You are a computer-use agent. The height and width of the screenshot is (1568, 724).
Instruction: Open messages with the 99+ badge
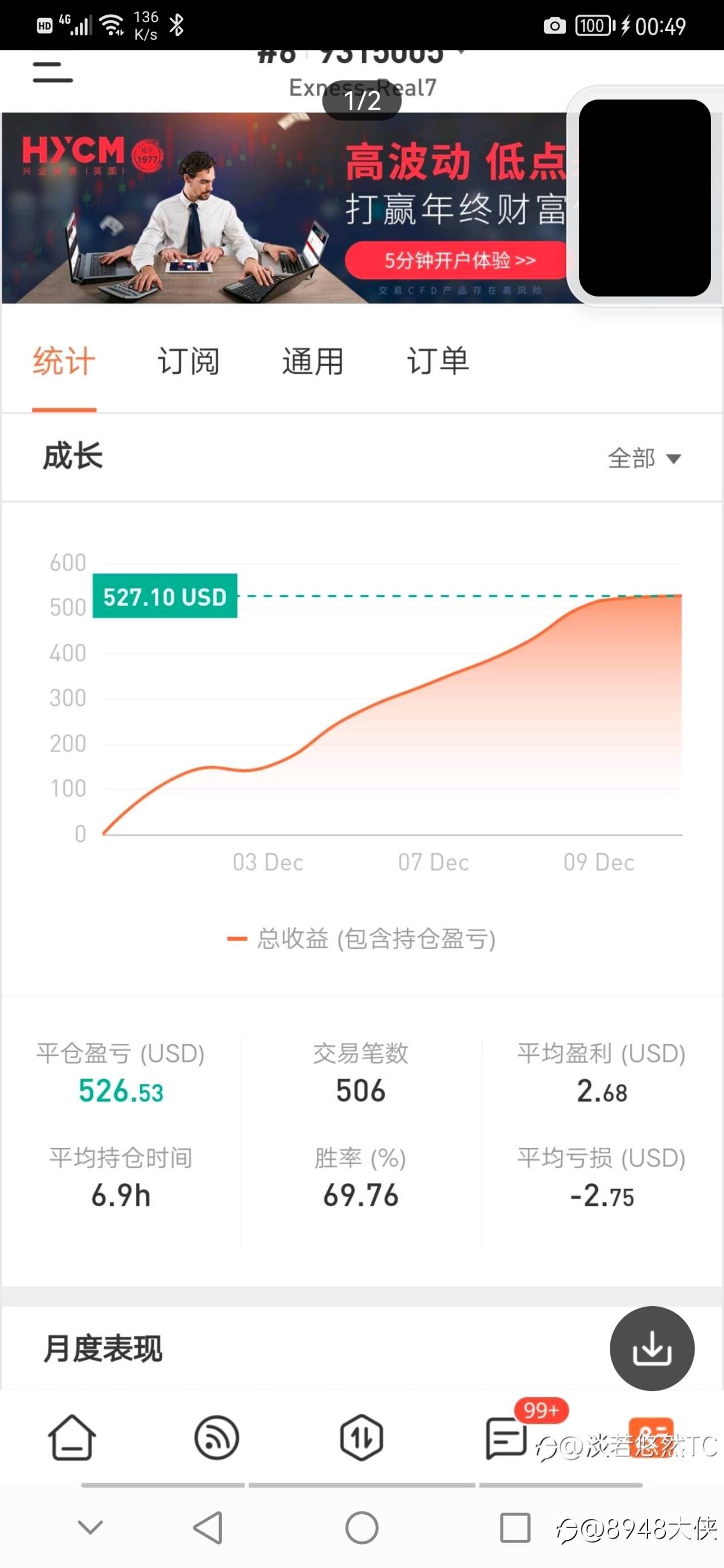(x=507, y=1437)
